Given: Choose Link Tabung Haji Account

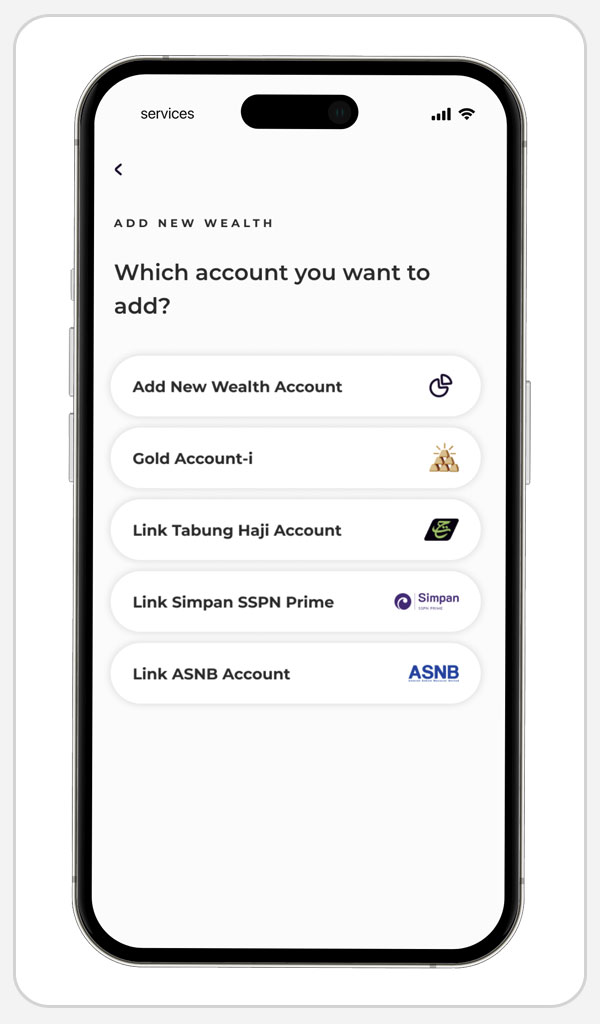Looking at the screenshot, I should coord(295,531).
